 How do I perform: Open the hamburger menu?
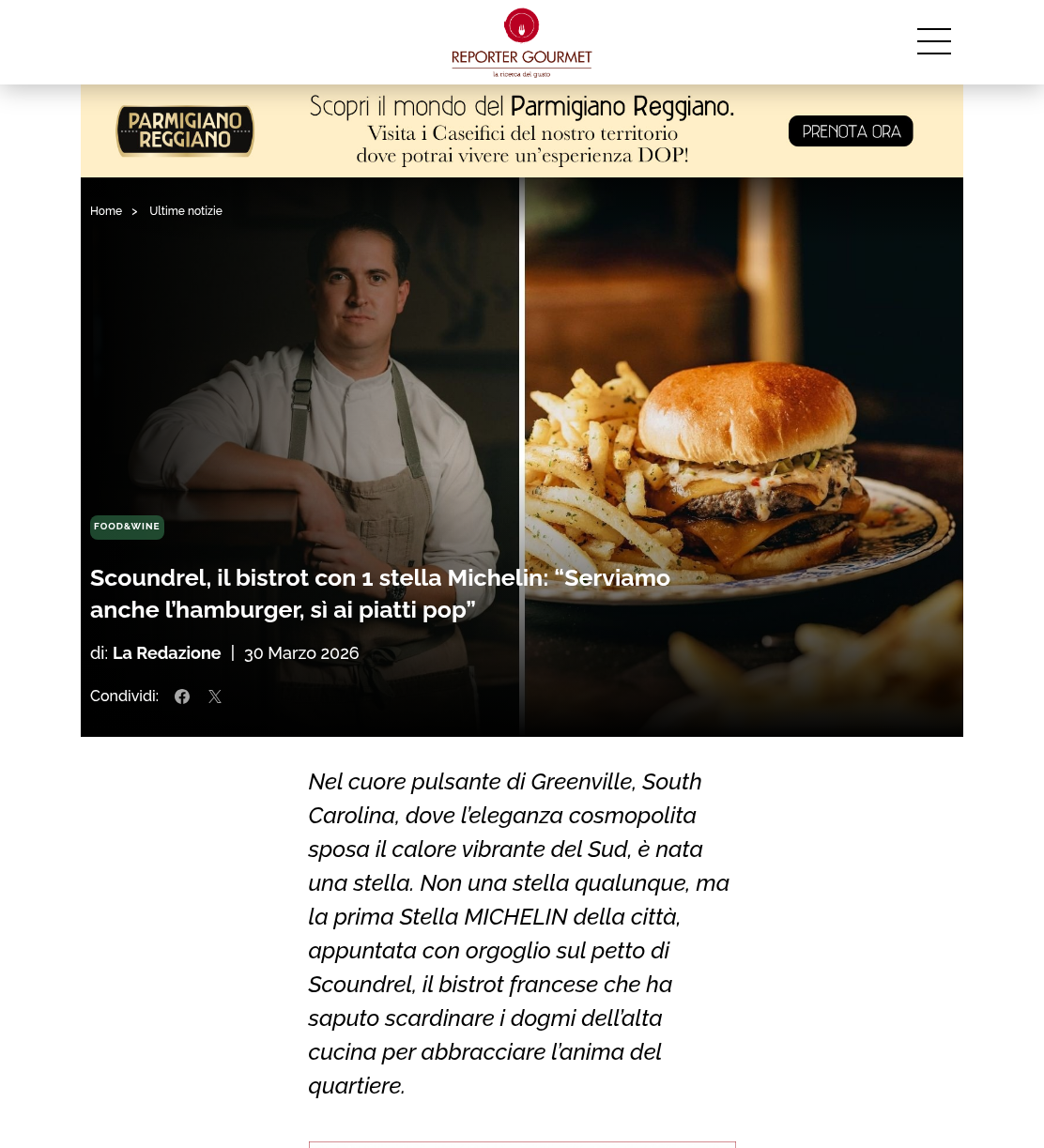click(933, 41)
